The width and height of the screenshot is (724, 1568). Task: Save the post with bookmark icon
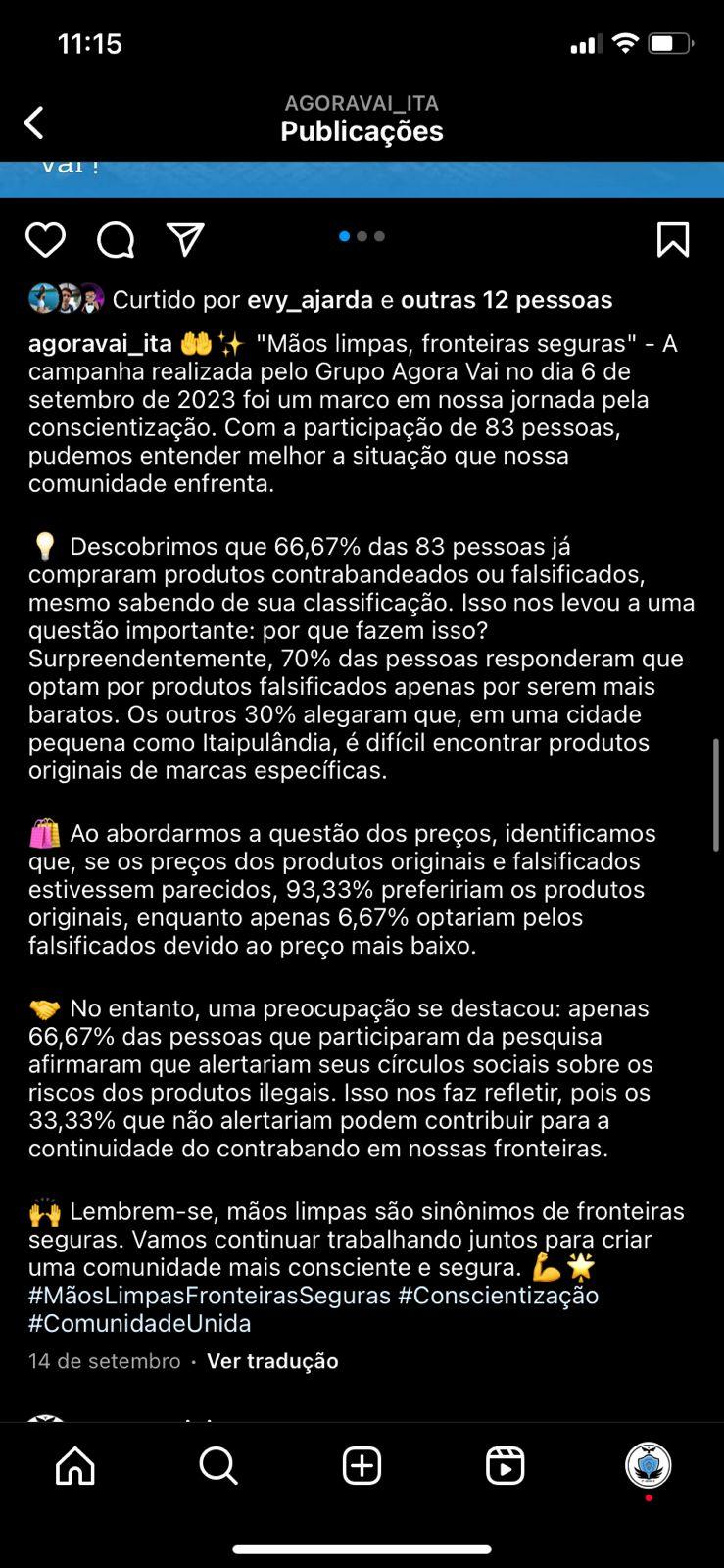click(x=673, y=240)
